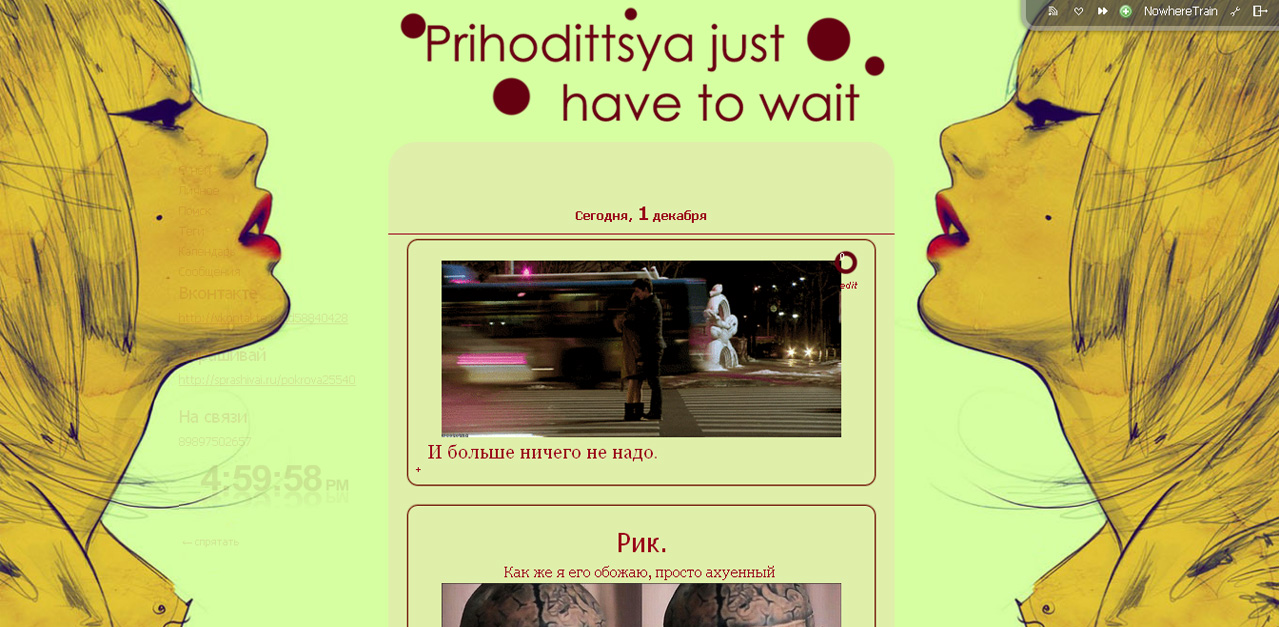
Task: Open the NowhereTrain profile link
Action: click(1180, 11)
